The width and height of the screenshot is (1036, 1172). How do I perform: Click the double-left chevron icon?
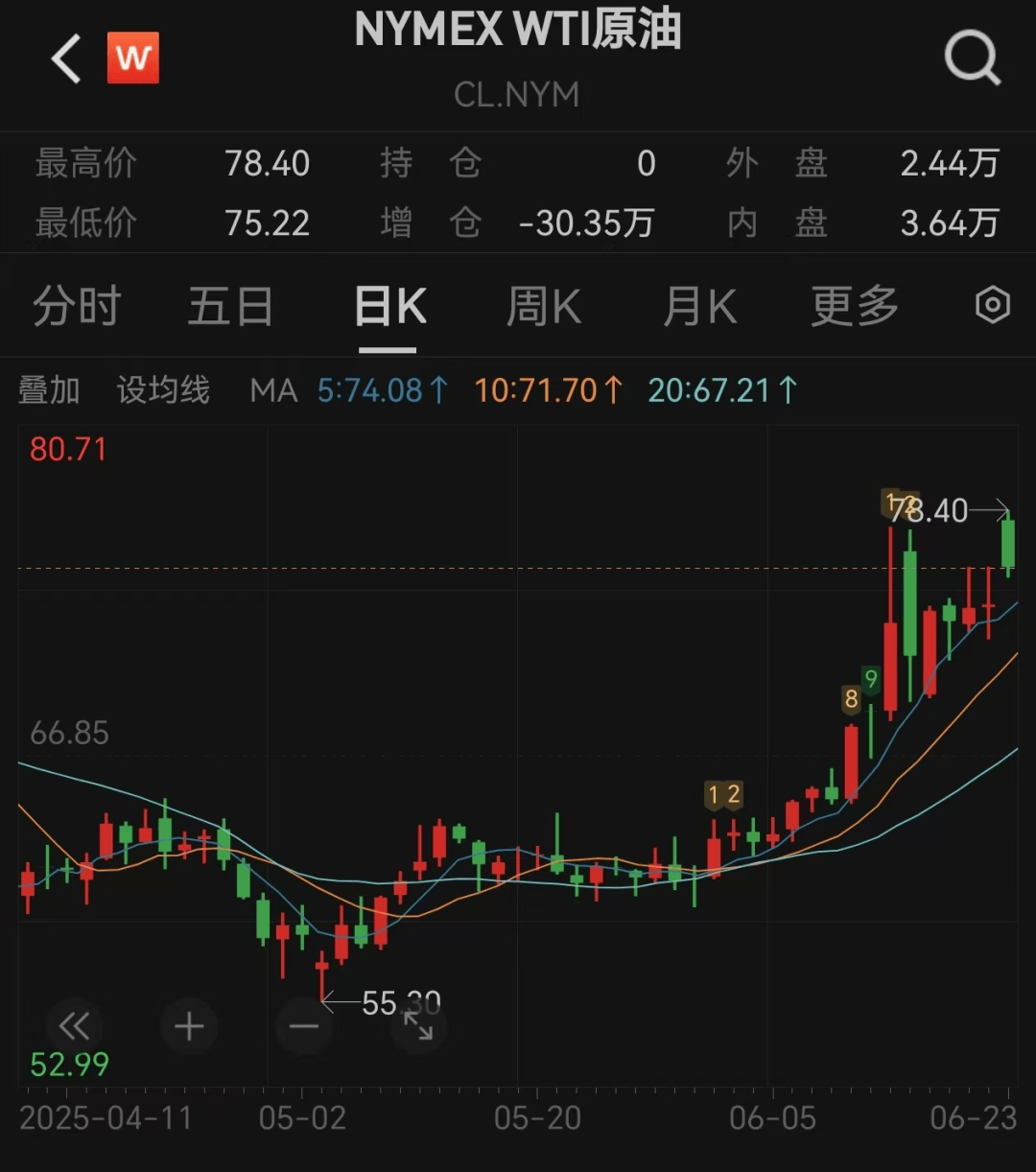75,1025
